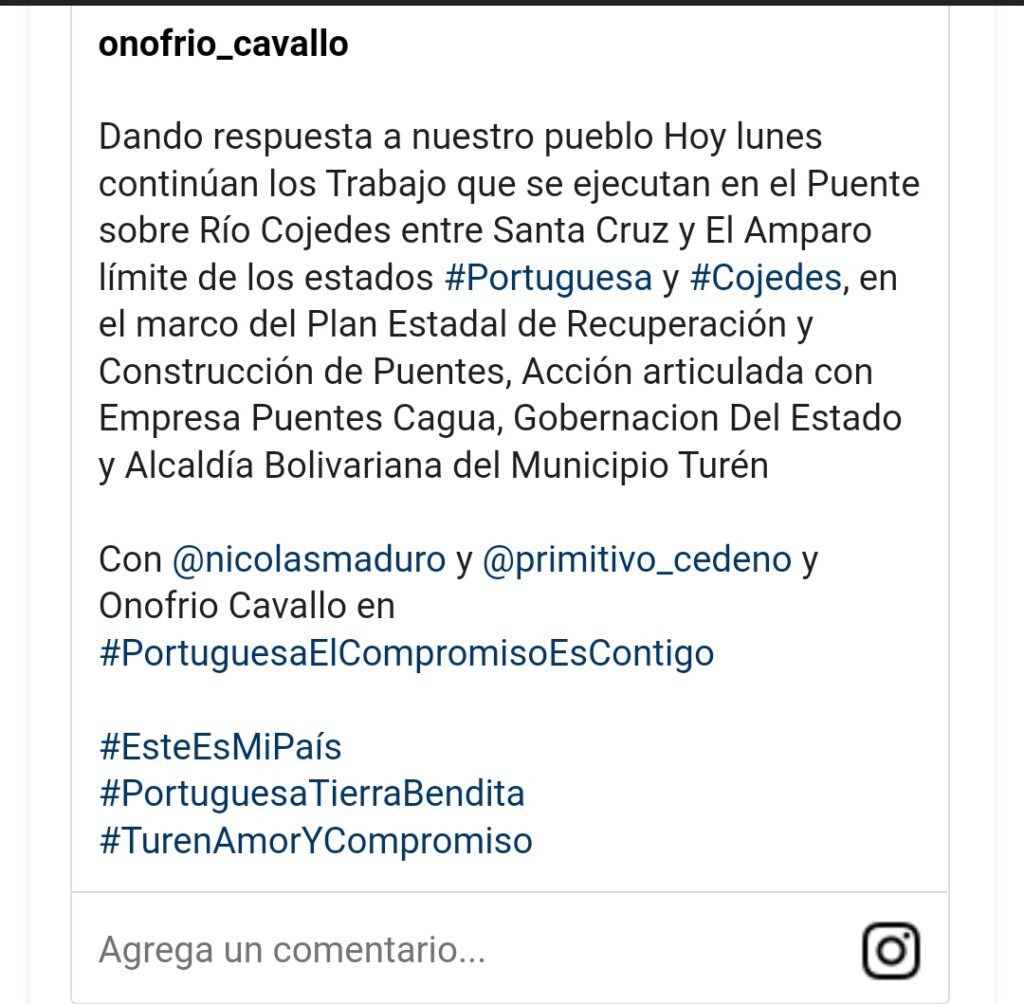
Task: Open the #Portuguesa hashtag
Action: click(548, 278)
